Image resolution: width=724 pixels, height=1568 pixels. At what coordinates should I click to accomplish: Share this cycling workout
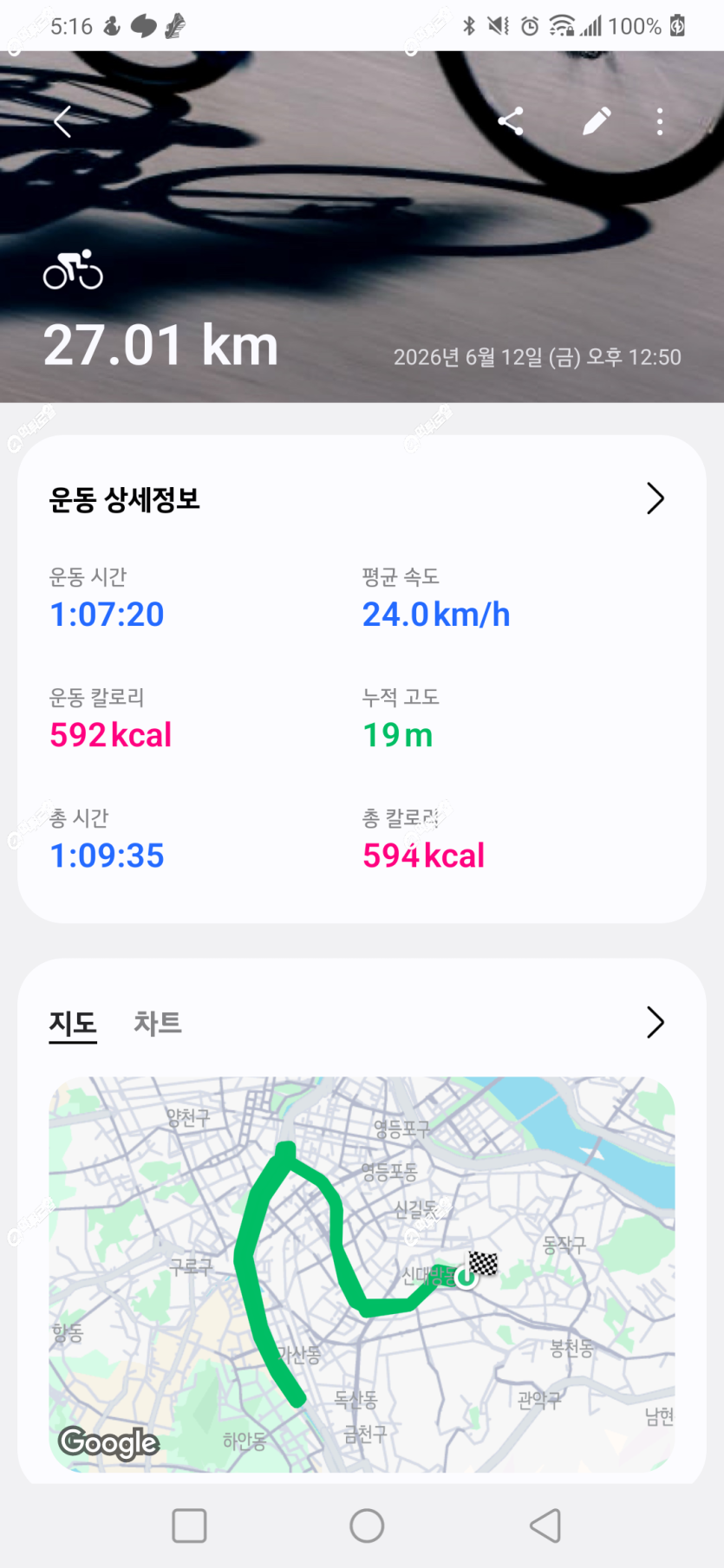[511, 121]
